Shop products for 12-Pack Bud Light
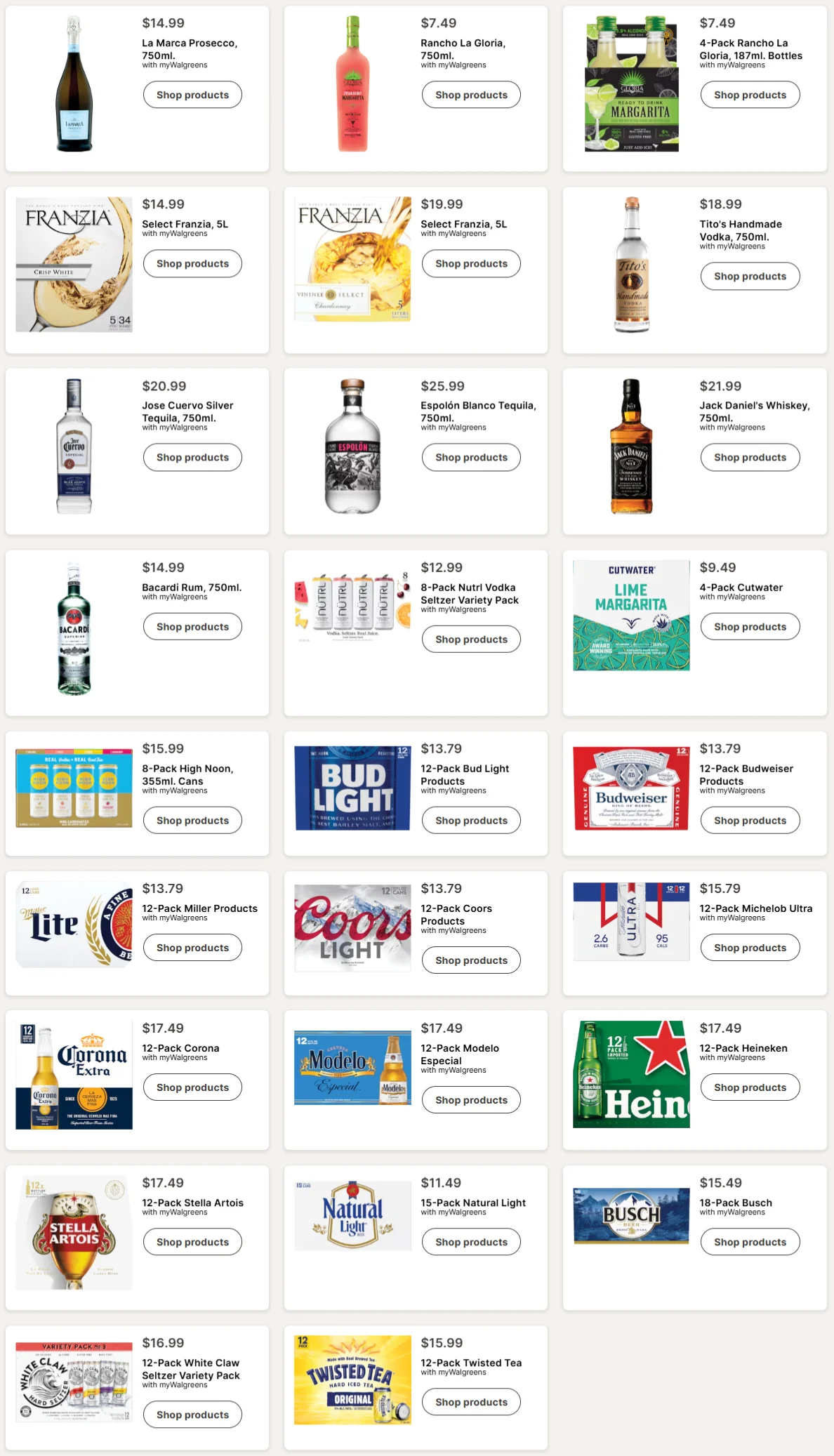 pos(471,820)
